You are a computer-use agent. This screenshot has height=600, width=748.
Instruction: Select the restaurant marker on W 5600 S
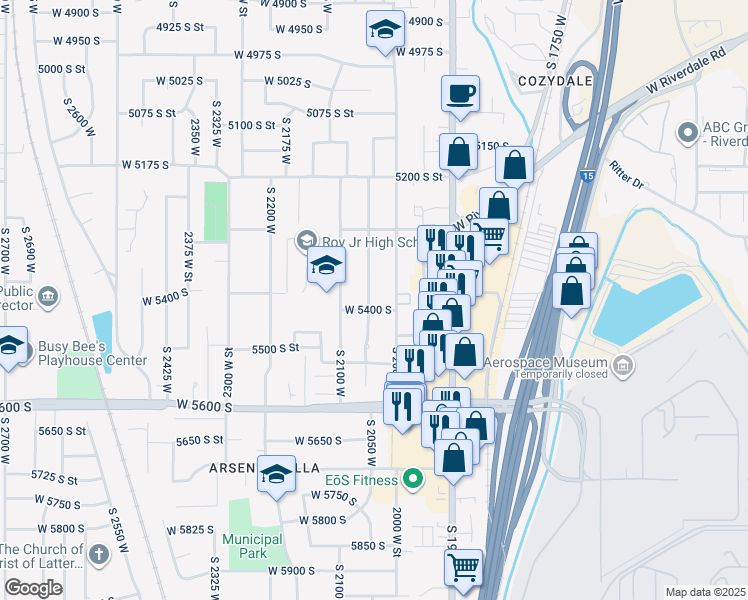coord(403,410)
